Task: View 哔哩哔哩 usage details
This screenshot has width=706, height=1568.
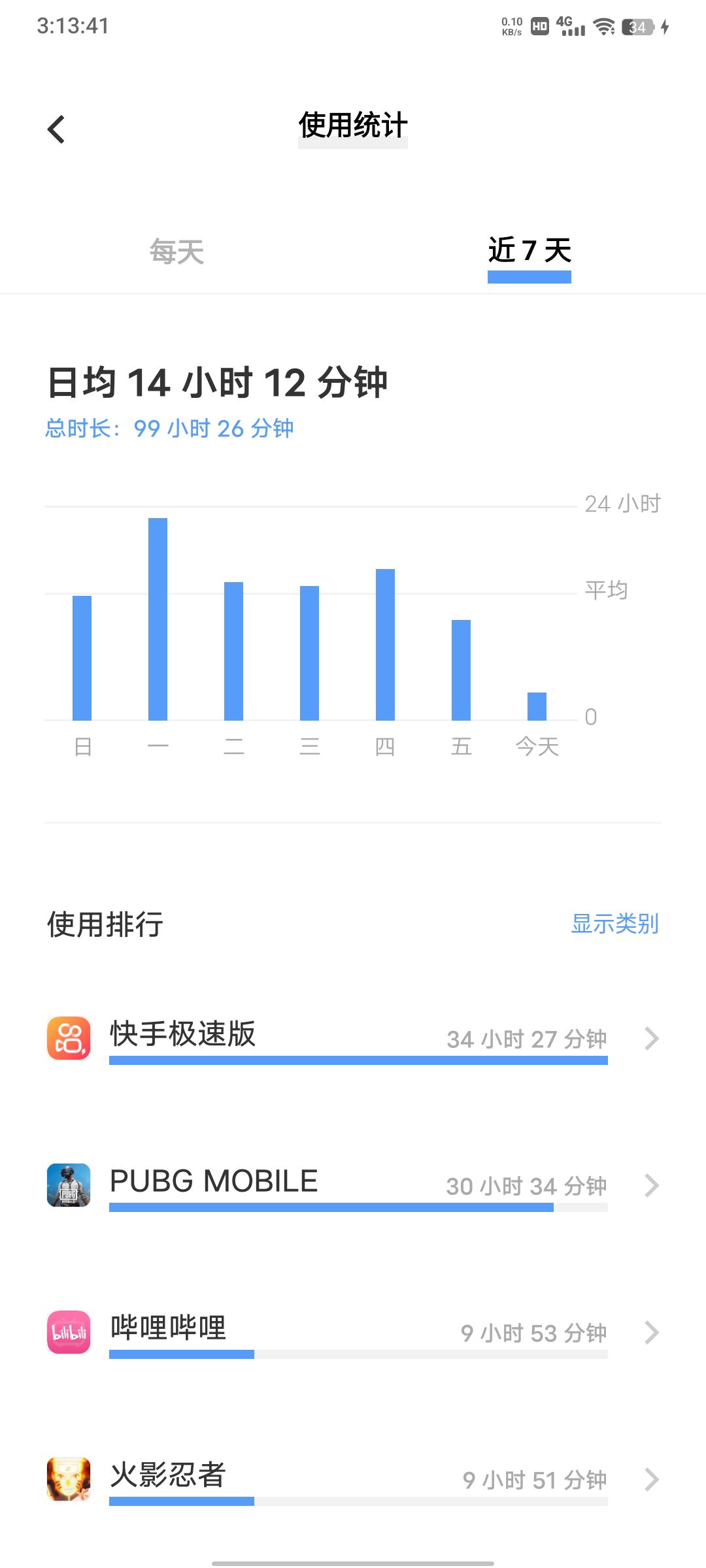Action: pyautogui.click(x=353, y=1332)
